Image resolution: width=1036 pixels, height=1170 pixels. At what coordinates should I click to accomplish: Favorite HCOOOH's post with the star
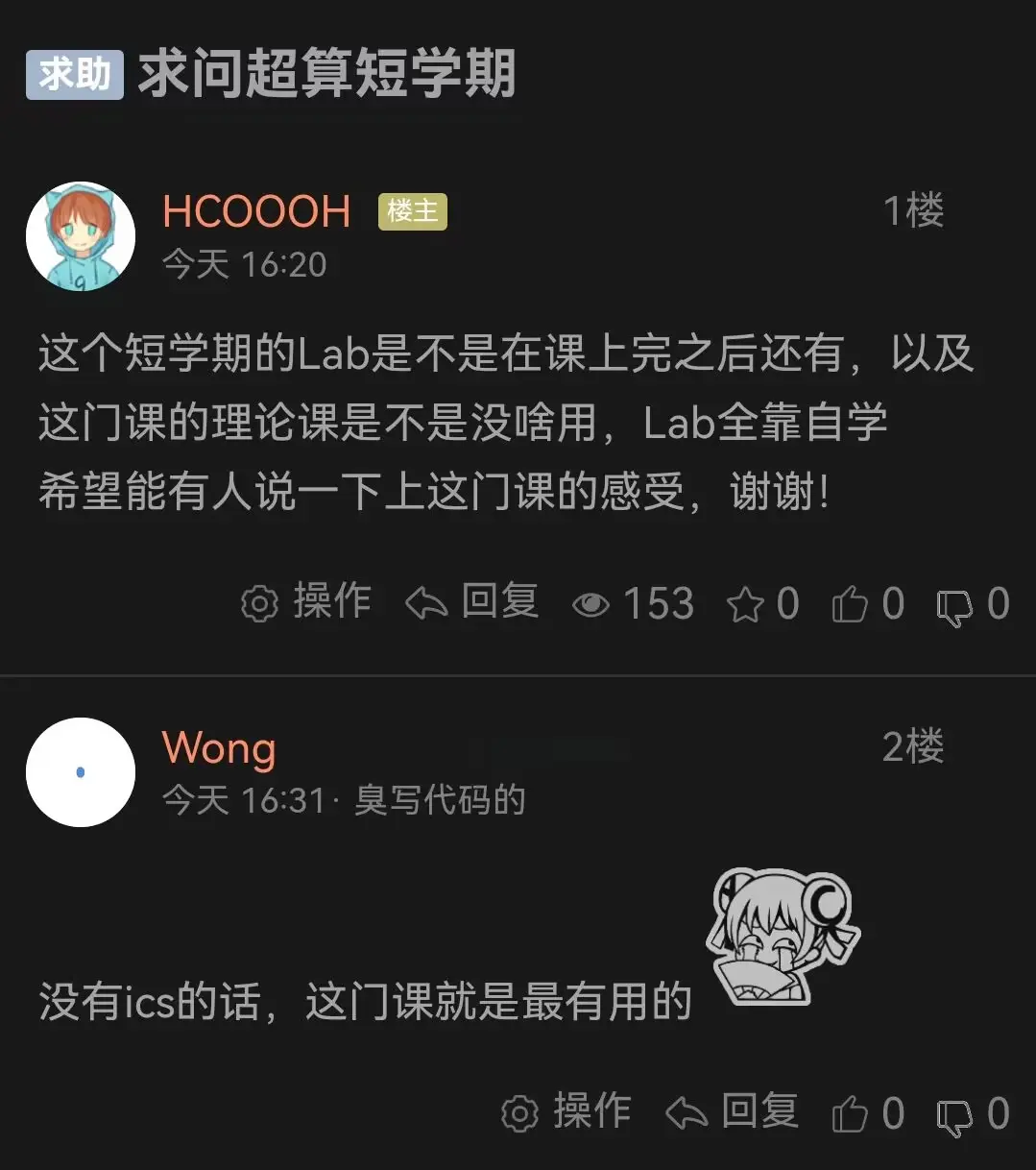point(746,605)
